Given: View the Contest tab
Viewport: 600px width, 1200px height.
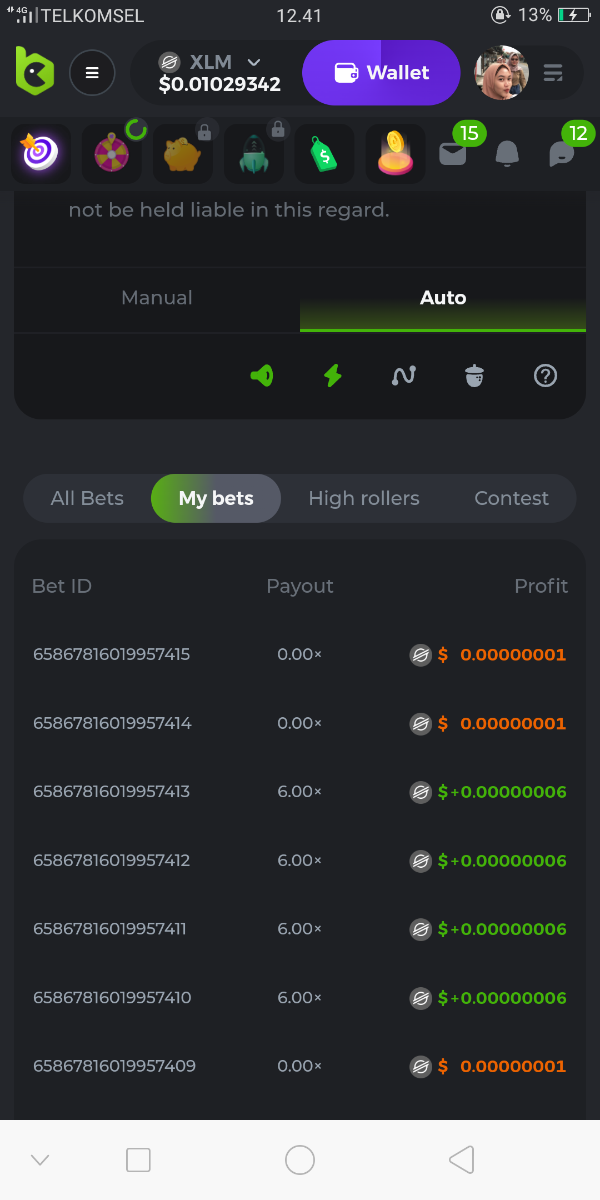Looking at the screenshot, I should point(511,498).
